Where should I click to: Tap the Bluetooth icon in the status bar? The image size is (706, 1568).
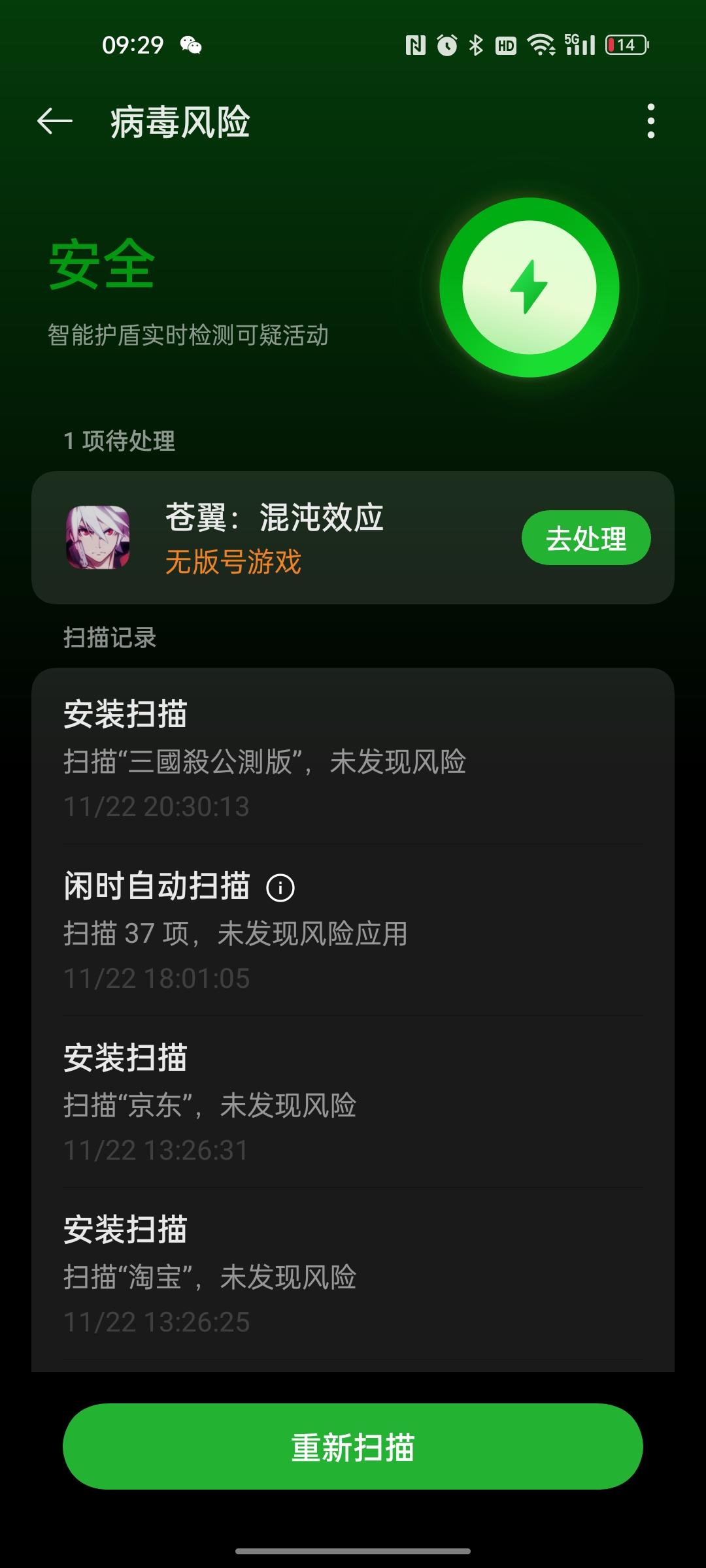[475, 46]
